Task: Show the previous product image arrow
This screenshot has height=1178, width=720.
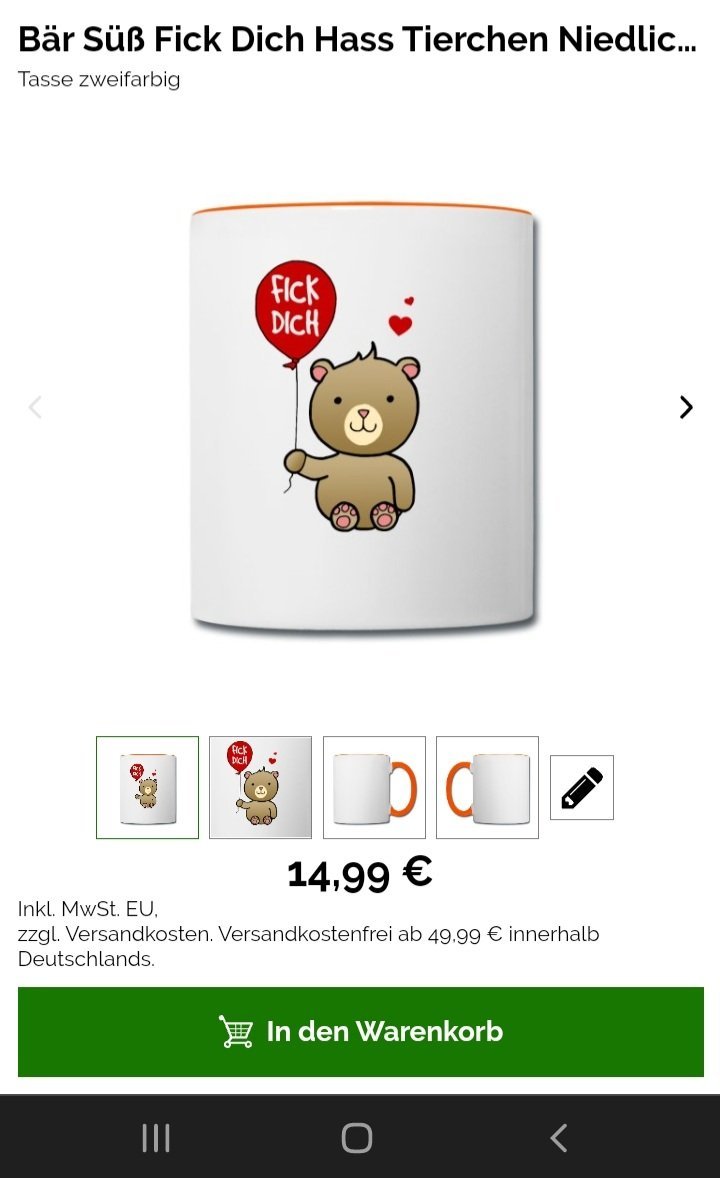Action: pos(35,407)
